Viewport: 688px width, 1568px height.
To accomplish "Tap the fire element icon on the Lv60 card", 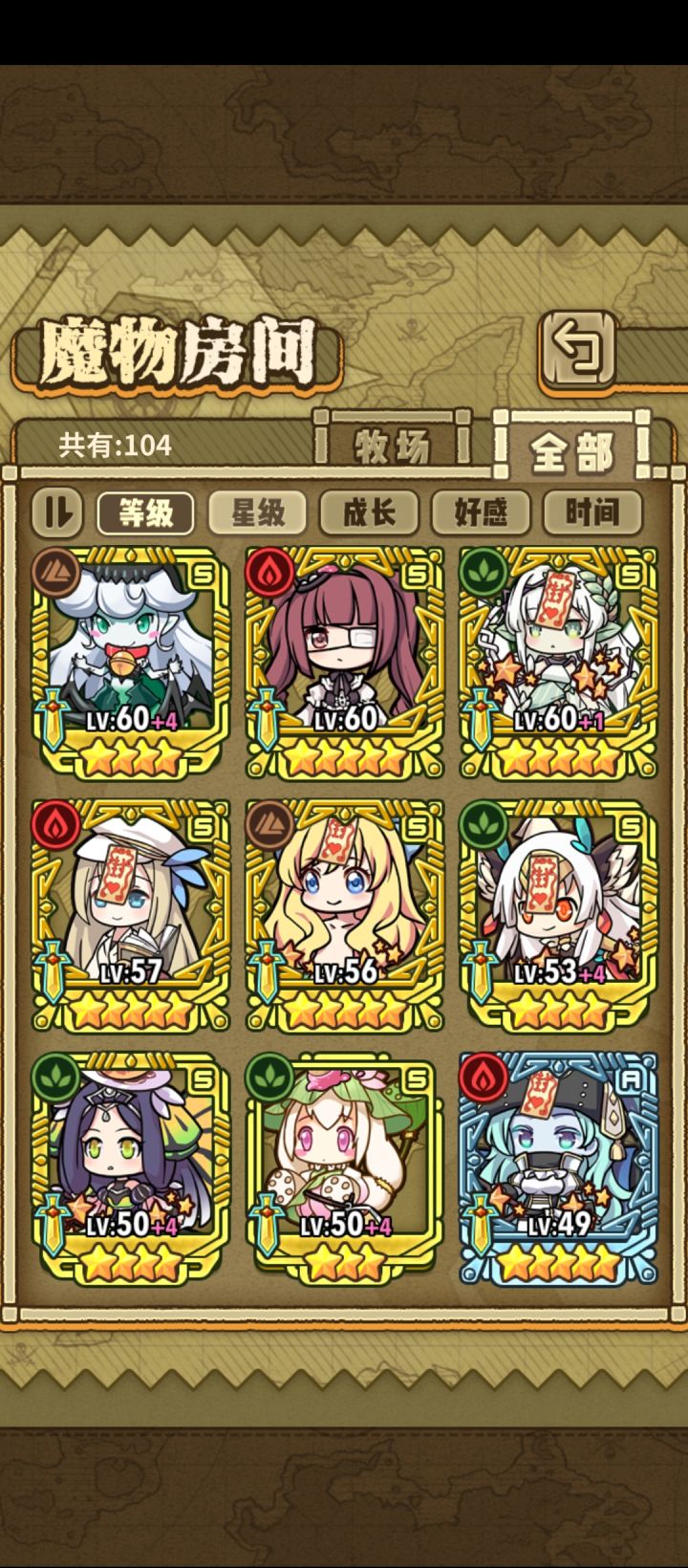I will click(x=270, y=570).
